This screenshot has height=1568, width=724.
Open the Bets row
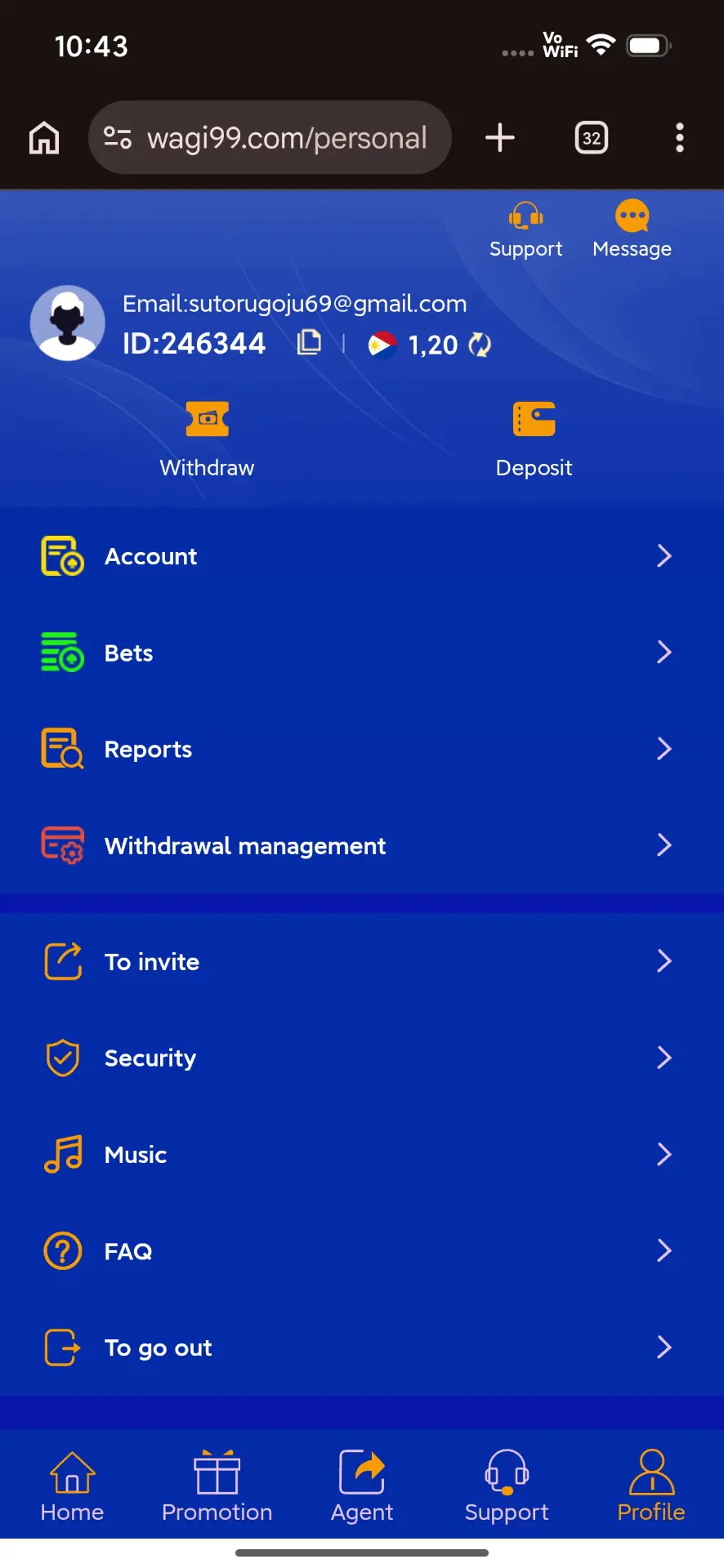click(x=362, y=653)
